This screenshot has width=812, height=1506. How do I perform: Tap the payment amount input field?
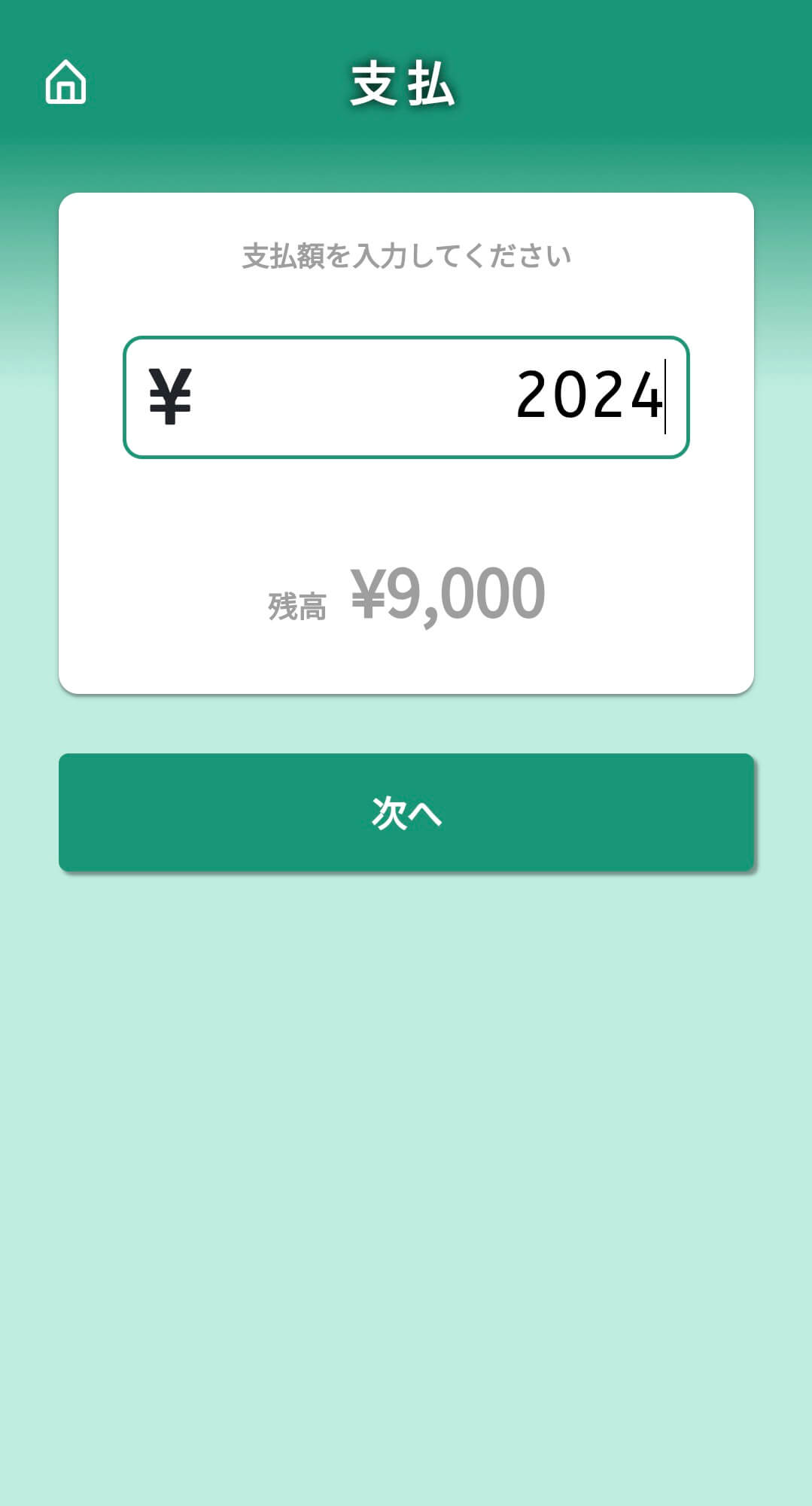pyautogui.click(x=406, y=397)
